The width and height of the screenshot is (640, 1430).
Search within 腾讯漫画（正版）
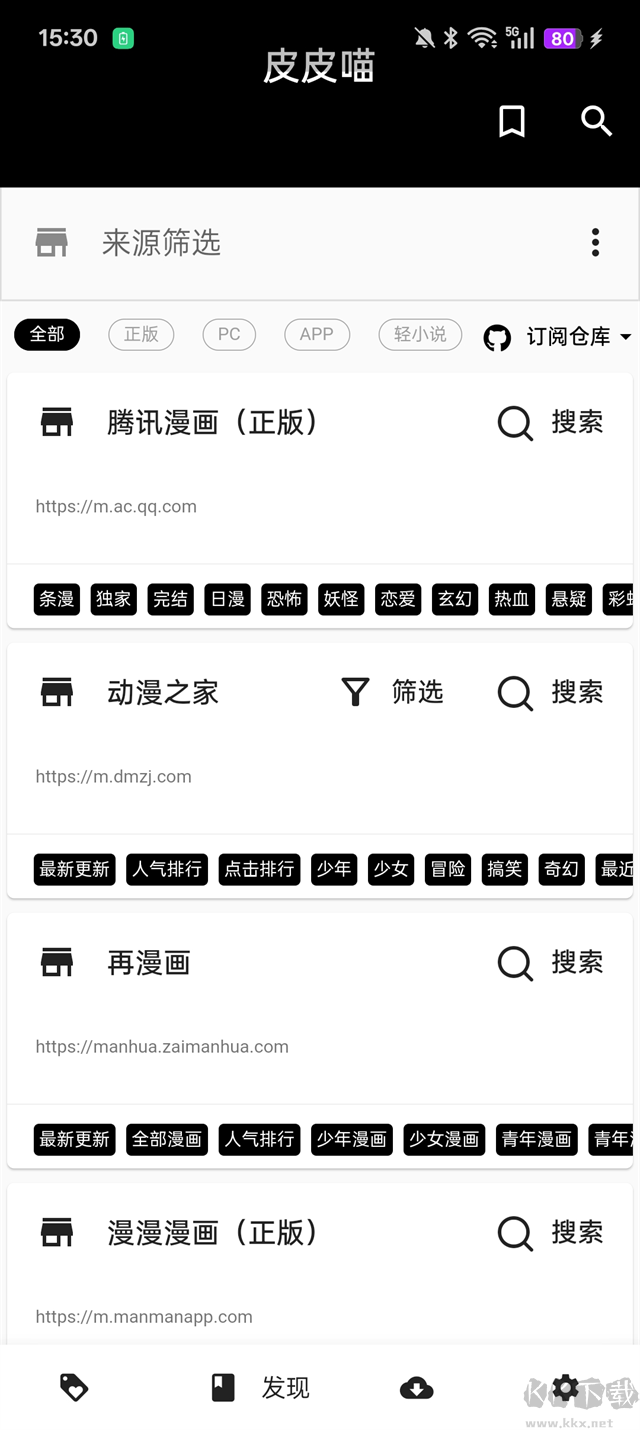[x=551, y=423]
